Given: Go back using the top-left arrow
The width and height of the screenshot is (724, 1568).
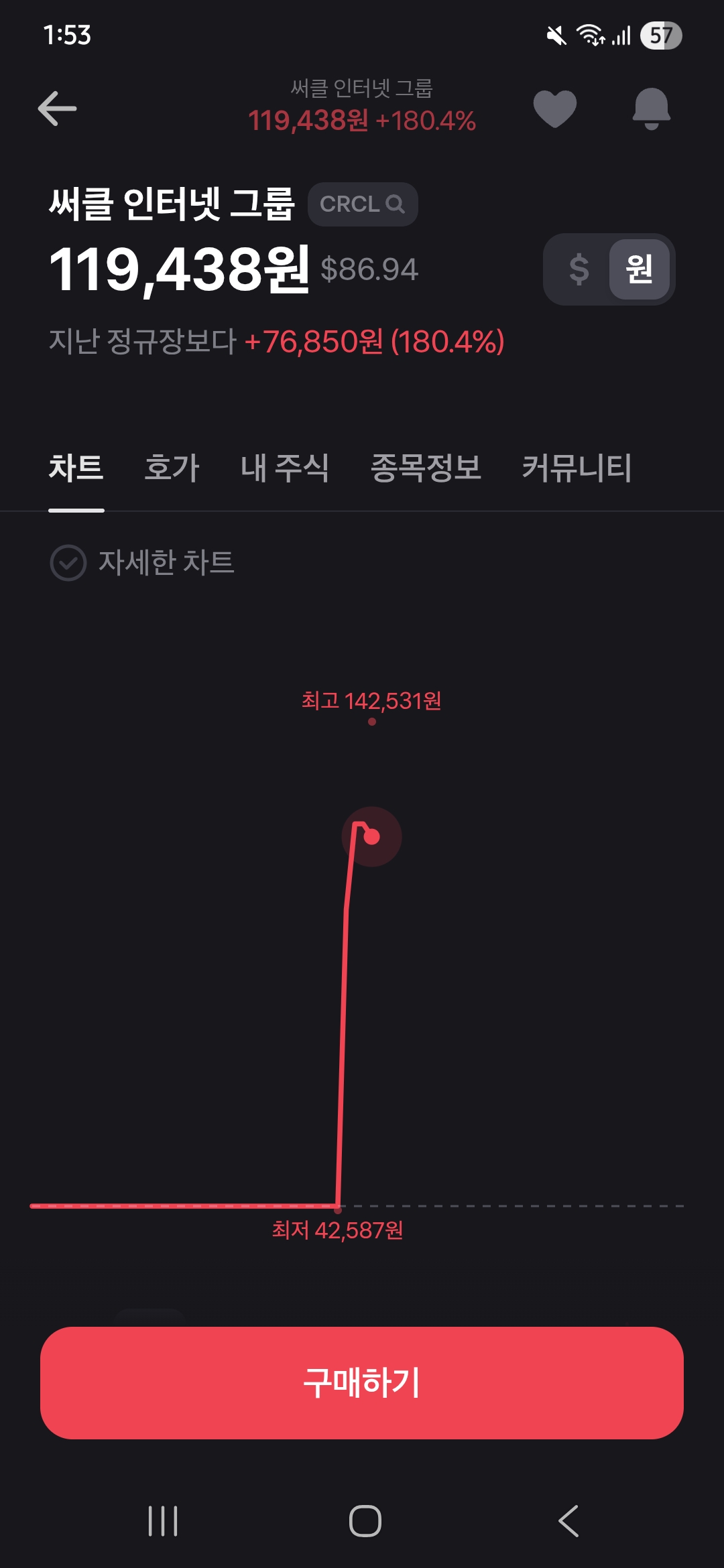Looking at the screenshot, I should tap(57, 109).
